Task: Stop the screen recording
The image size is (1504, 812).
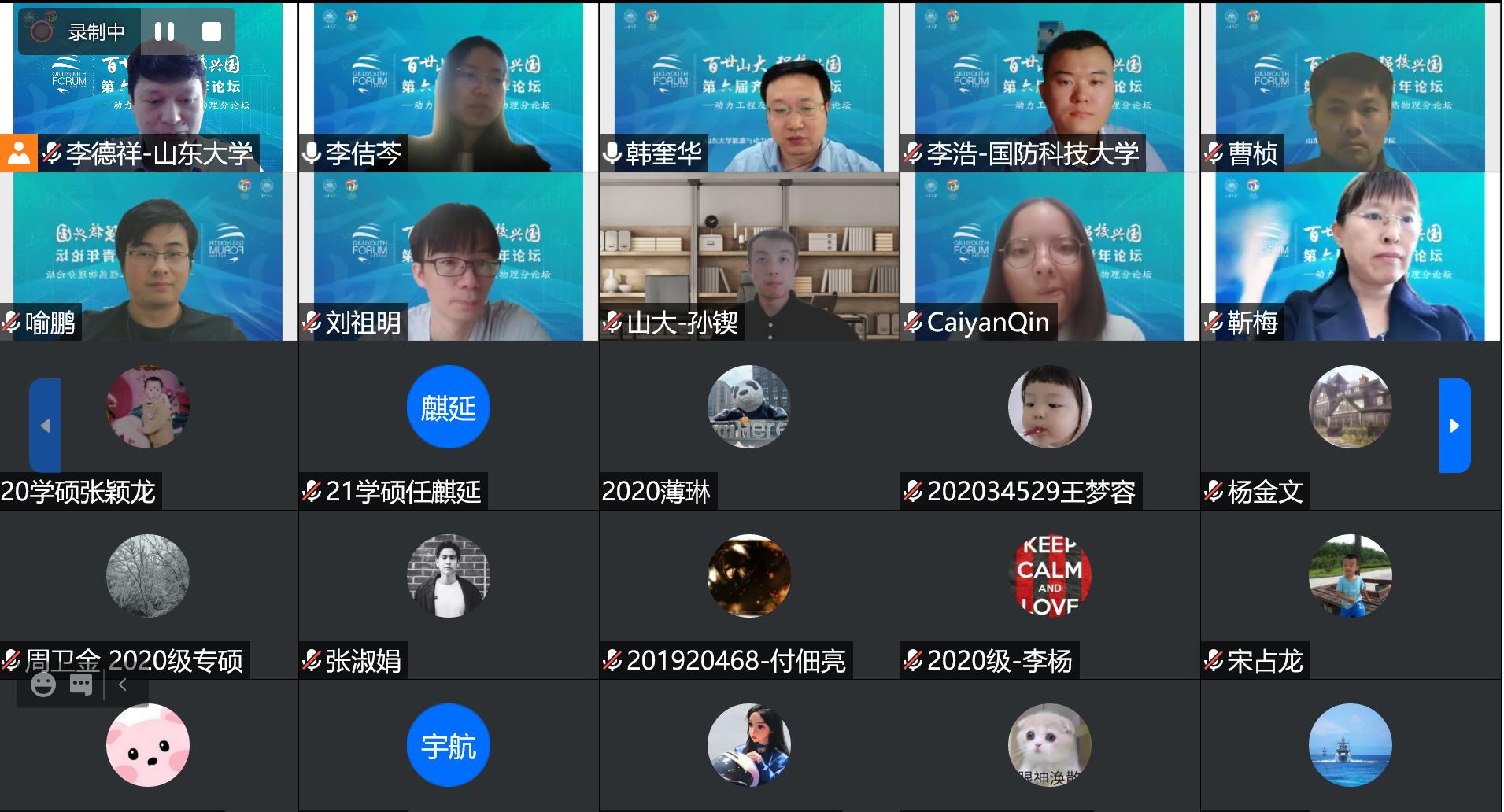Action: 212,31
